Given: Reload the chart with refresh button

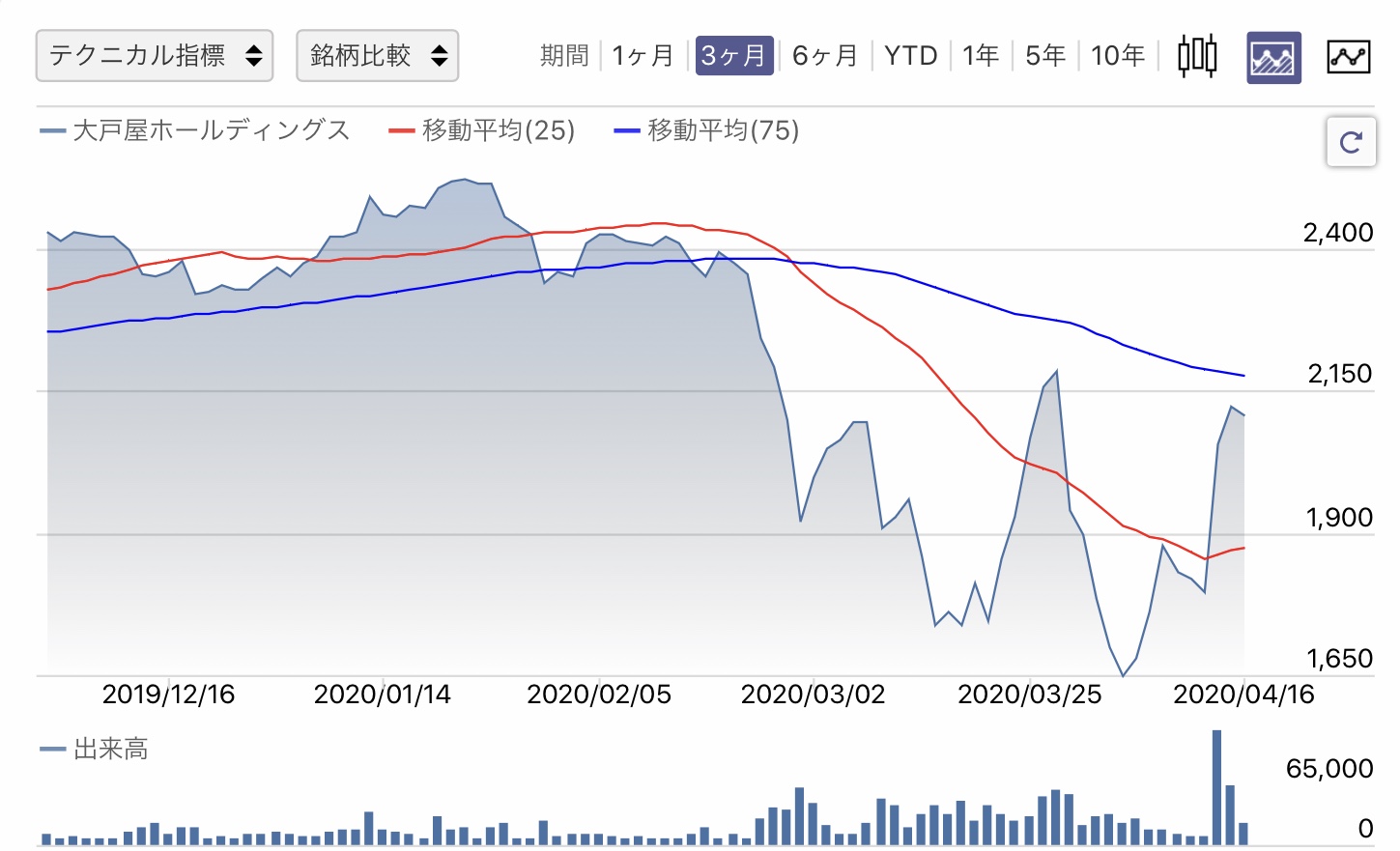Looking at the screenshot, I should pos(1351,142).
